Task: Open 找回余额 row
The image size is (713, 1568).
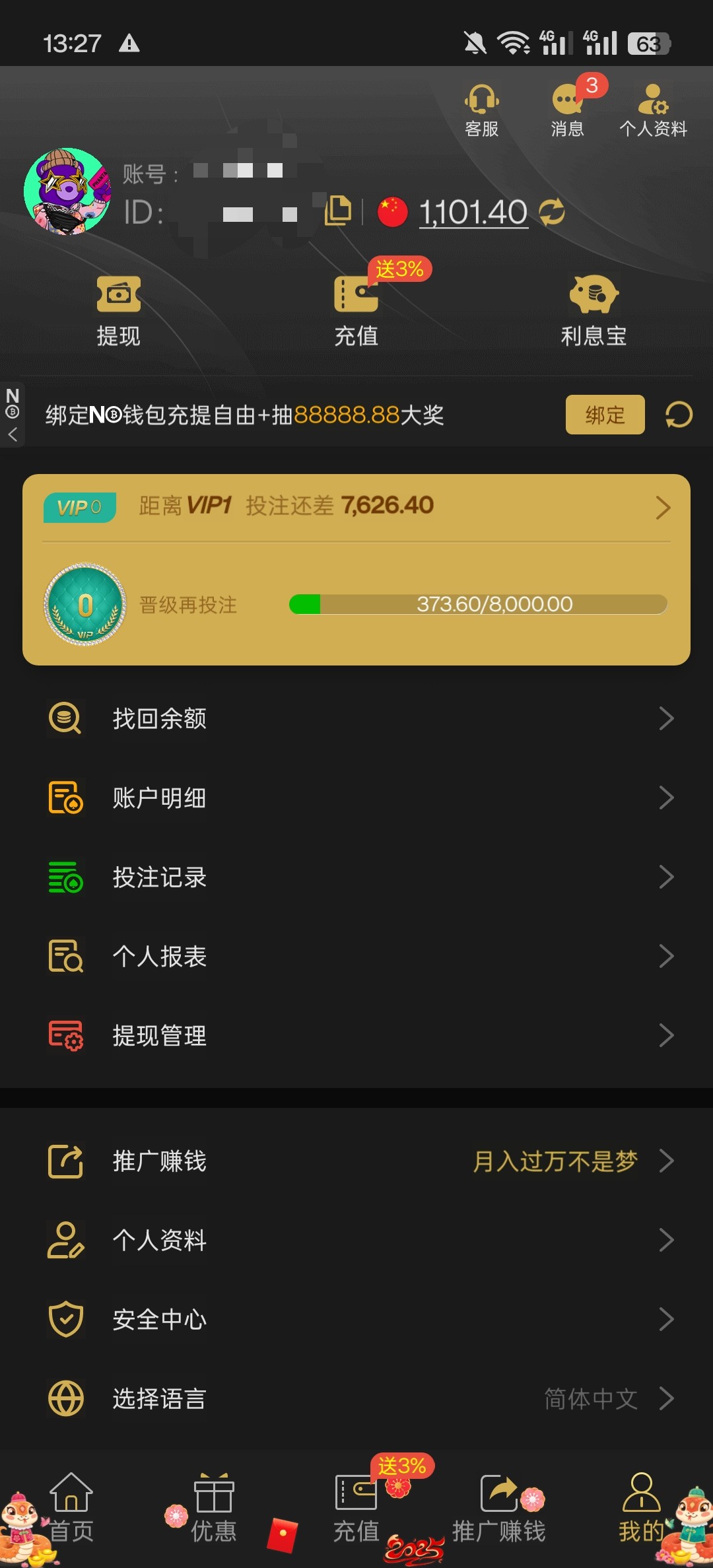Action: click(x=356, y=718)
